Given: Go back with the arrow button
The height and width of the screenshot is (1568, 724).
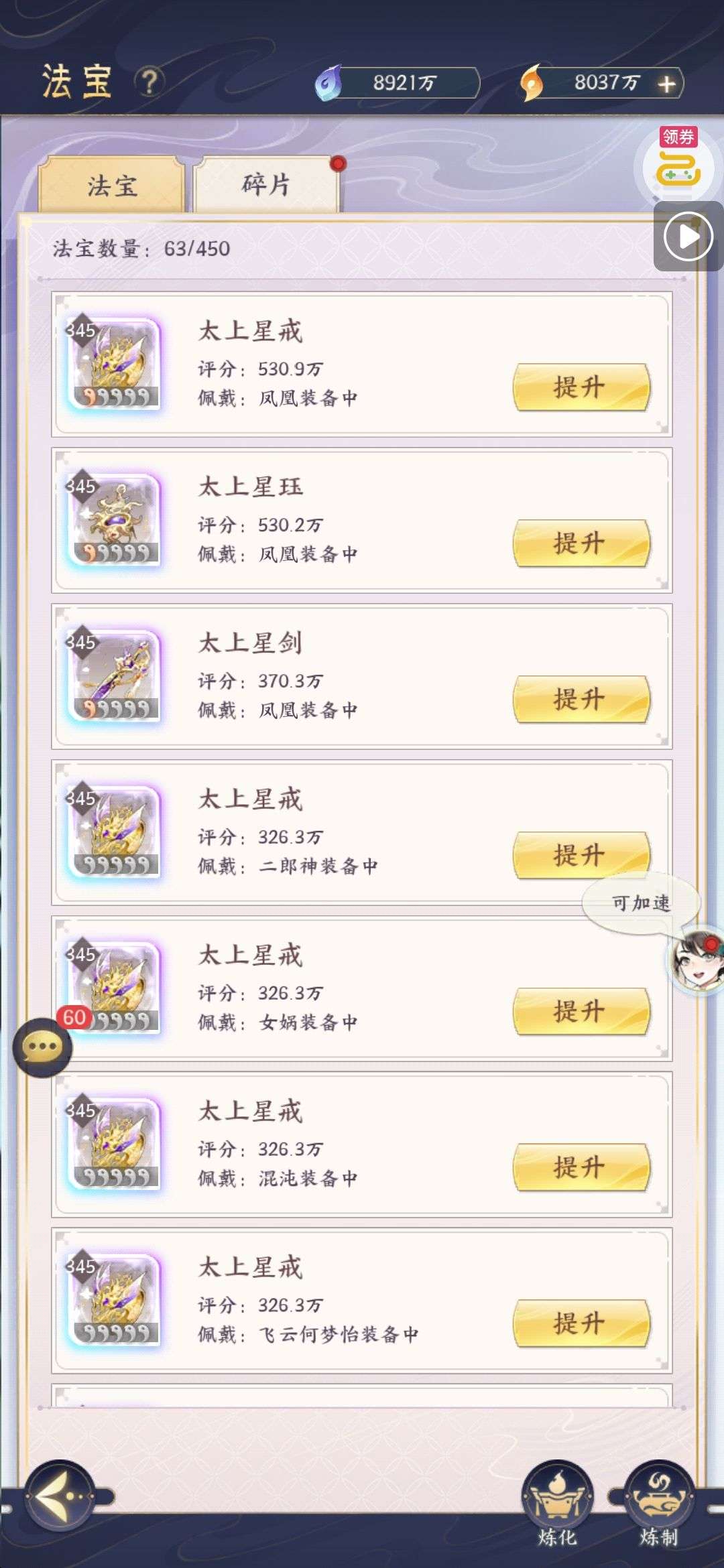Looking at the screenshot, I should point(62,1496).
